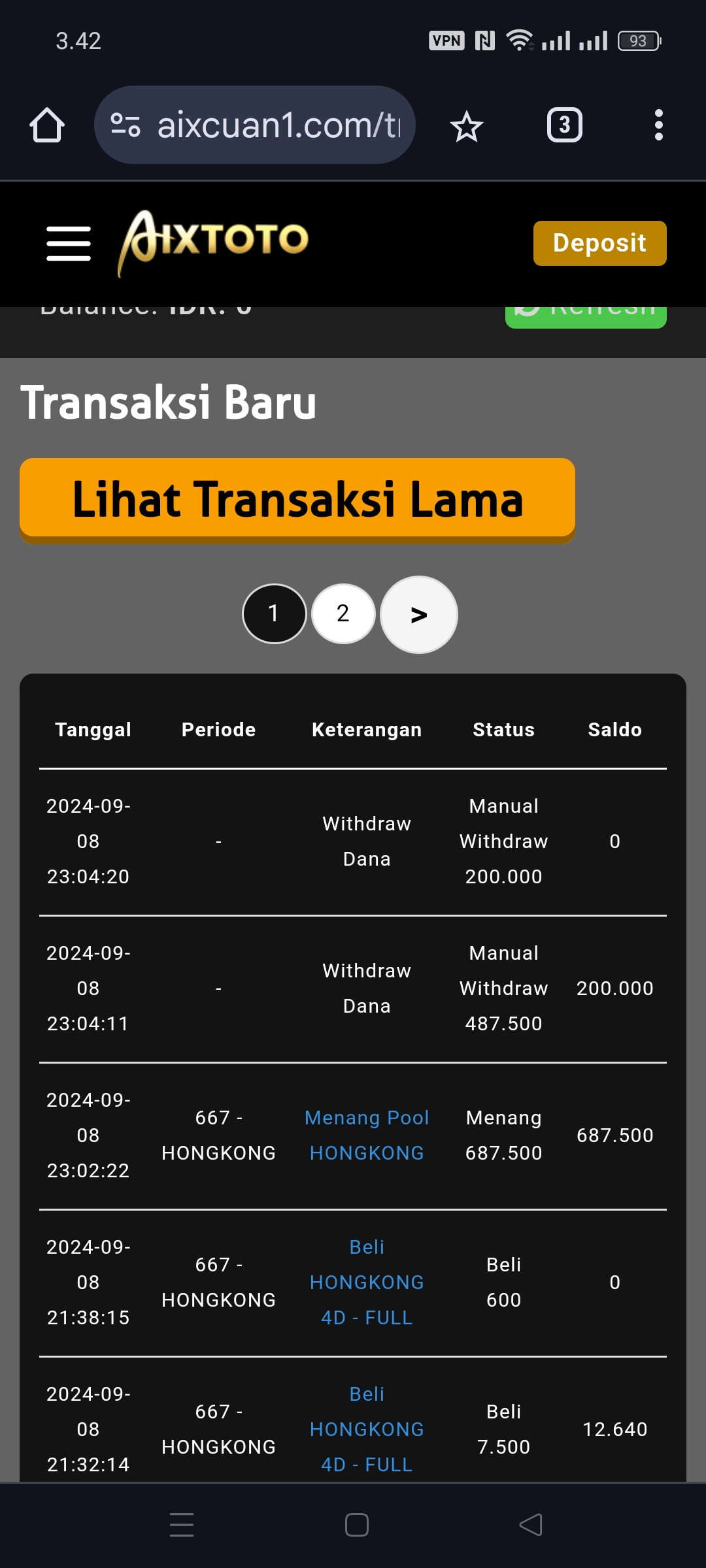Viewport: 706px width, 1568px height.
Task: Refresh the balance
Action: 585,315
